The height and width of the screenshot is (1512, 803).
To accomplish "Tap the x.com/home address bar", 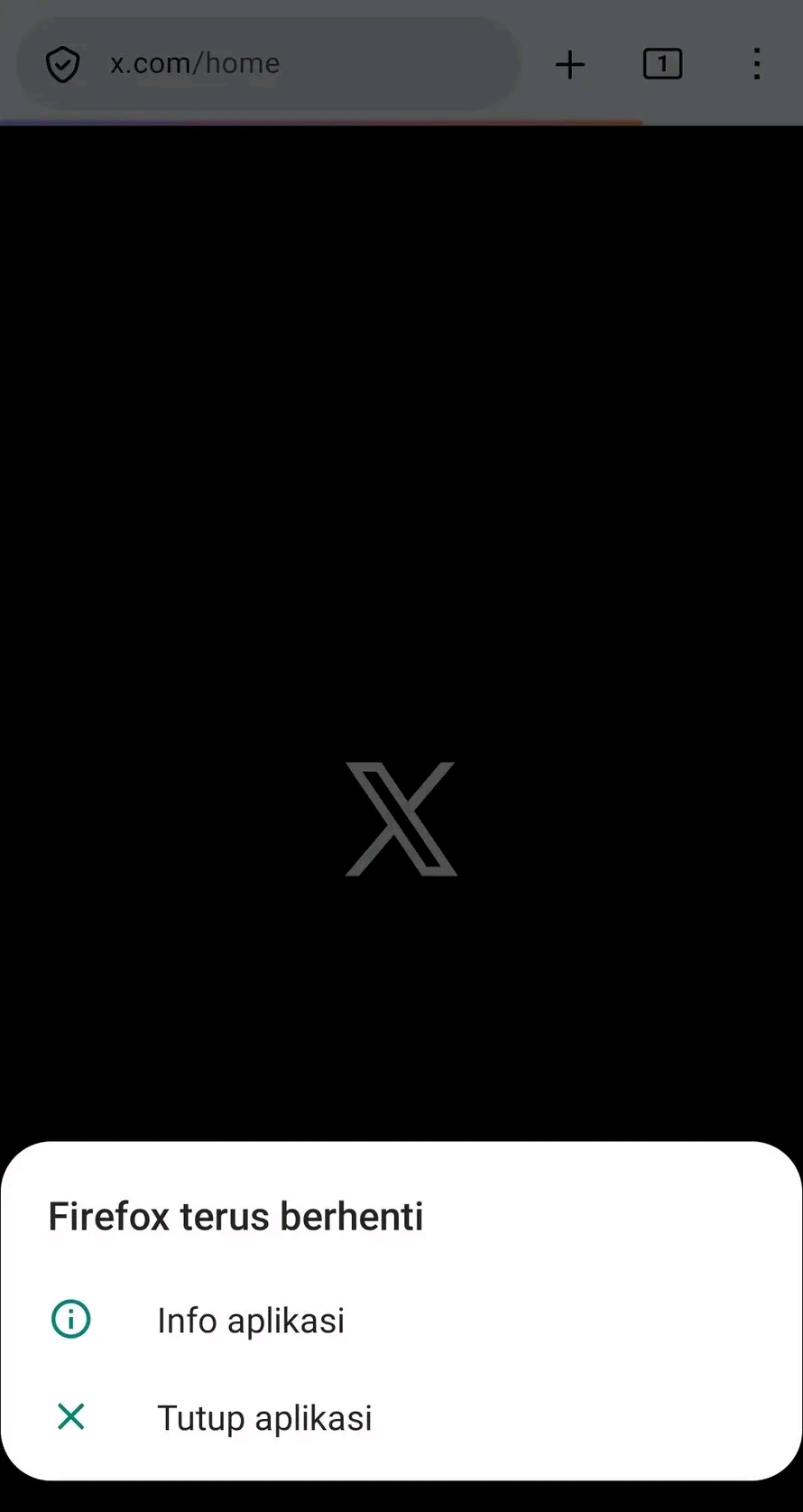I will click(268, 64).
